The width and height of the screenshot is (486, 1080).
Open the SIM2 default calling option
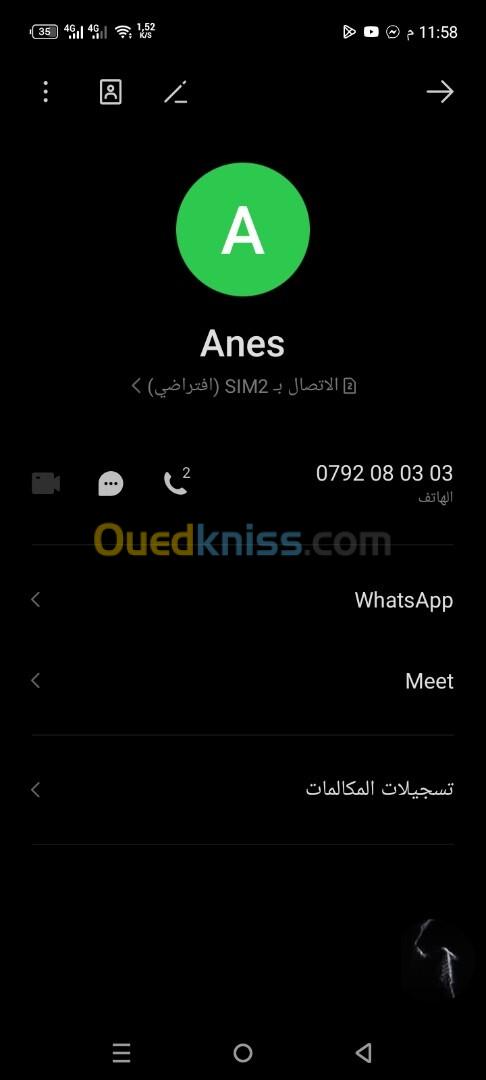[x=243, y=386]
